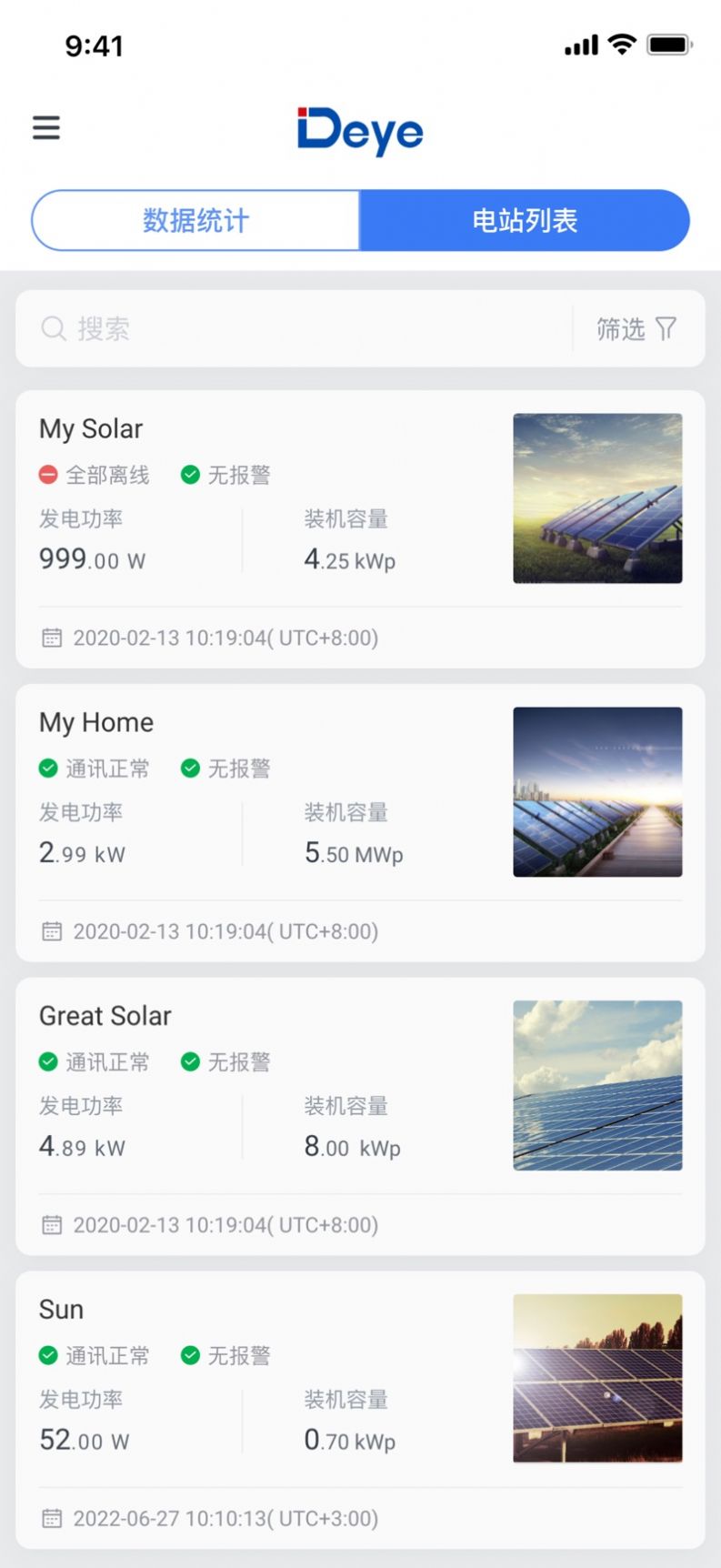721x1568 pixels.
Task: Click the 无报警 status indicator on My Solar
Action: (x=225, y=474)
